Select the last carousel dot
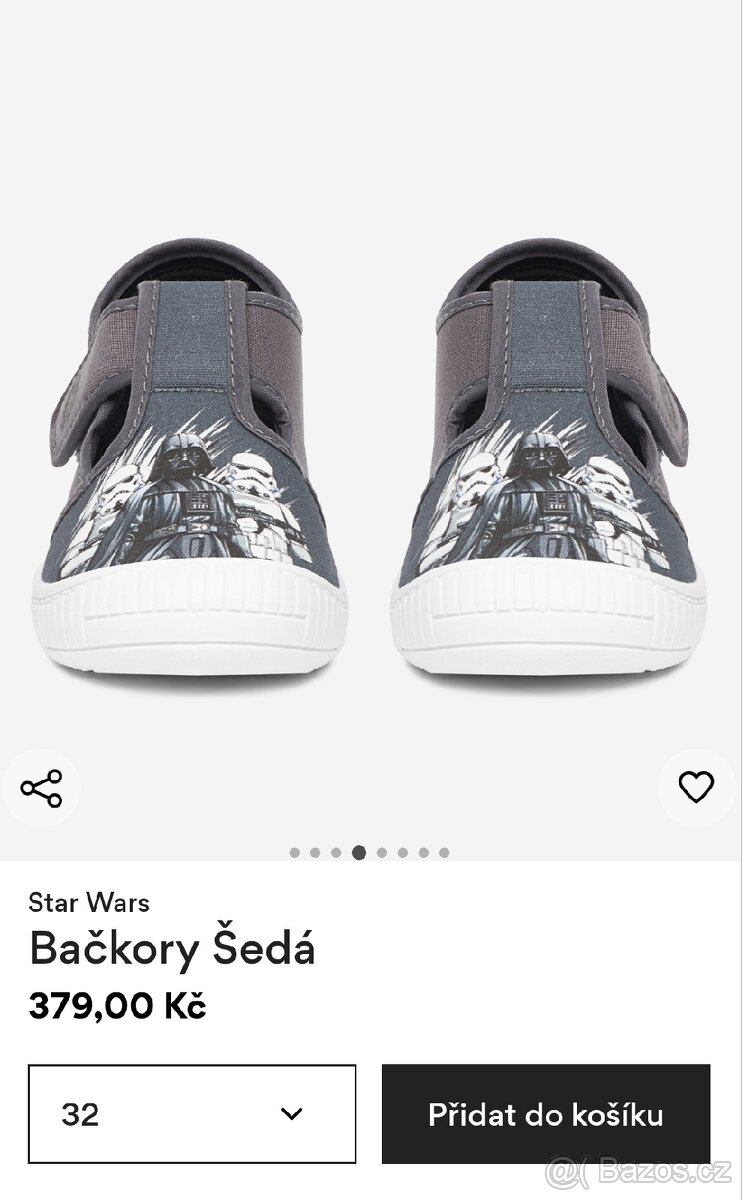The height and width of the screenshot is (1200, 742). tap(443, 852)
